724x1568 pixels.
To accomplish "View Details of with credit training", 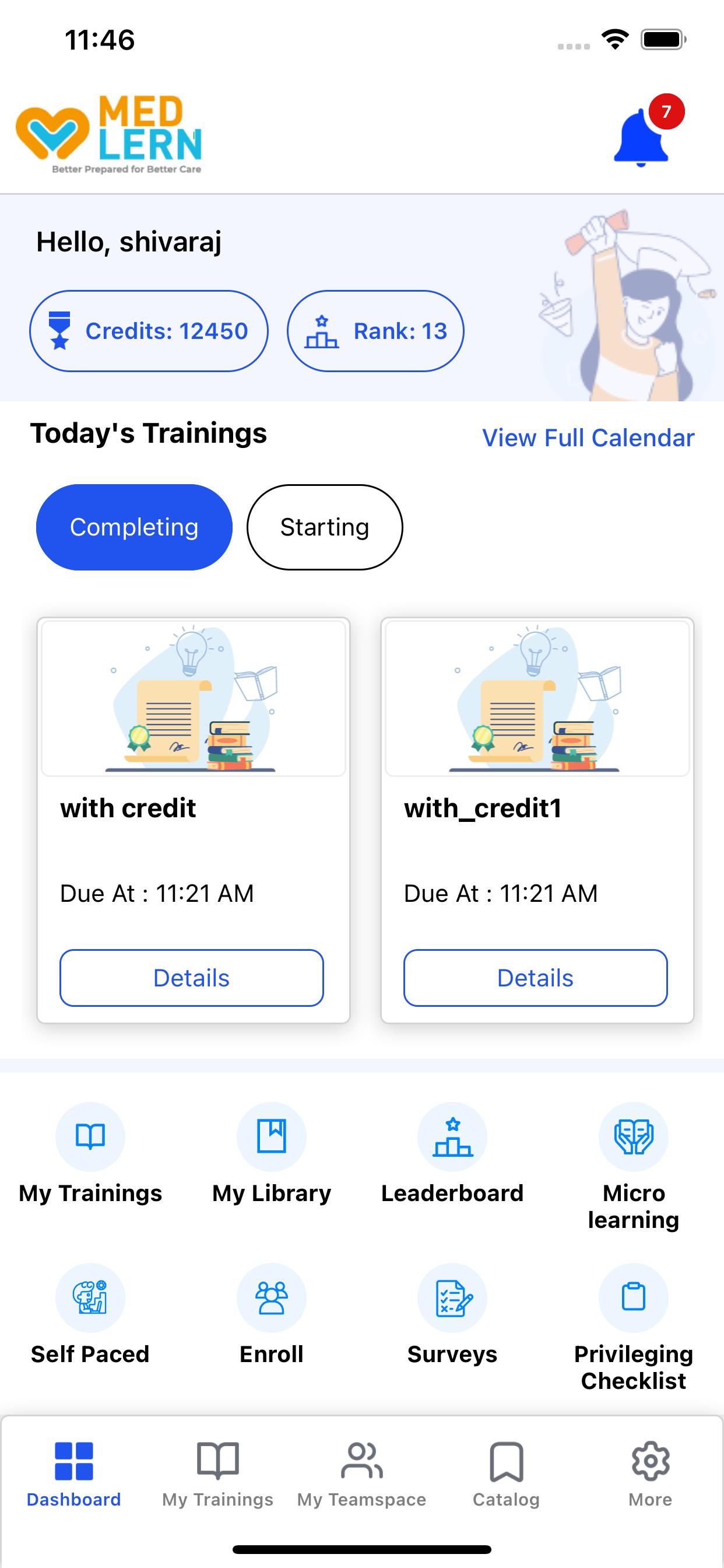I will tap(191, 978).
